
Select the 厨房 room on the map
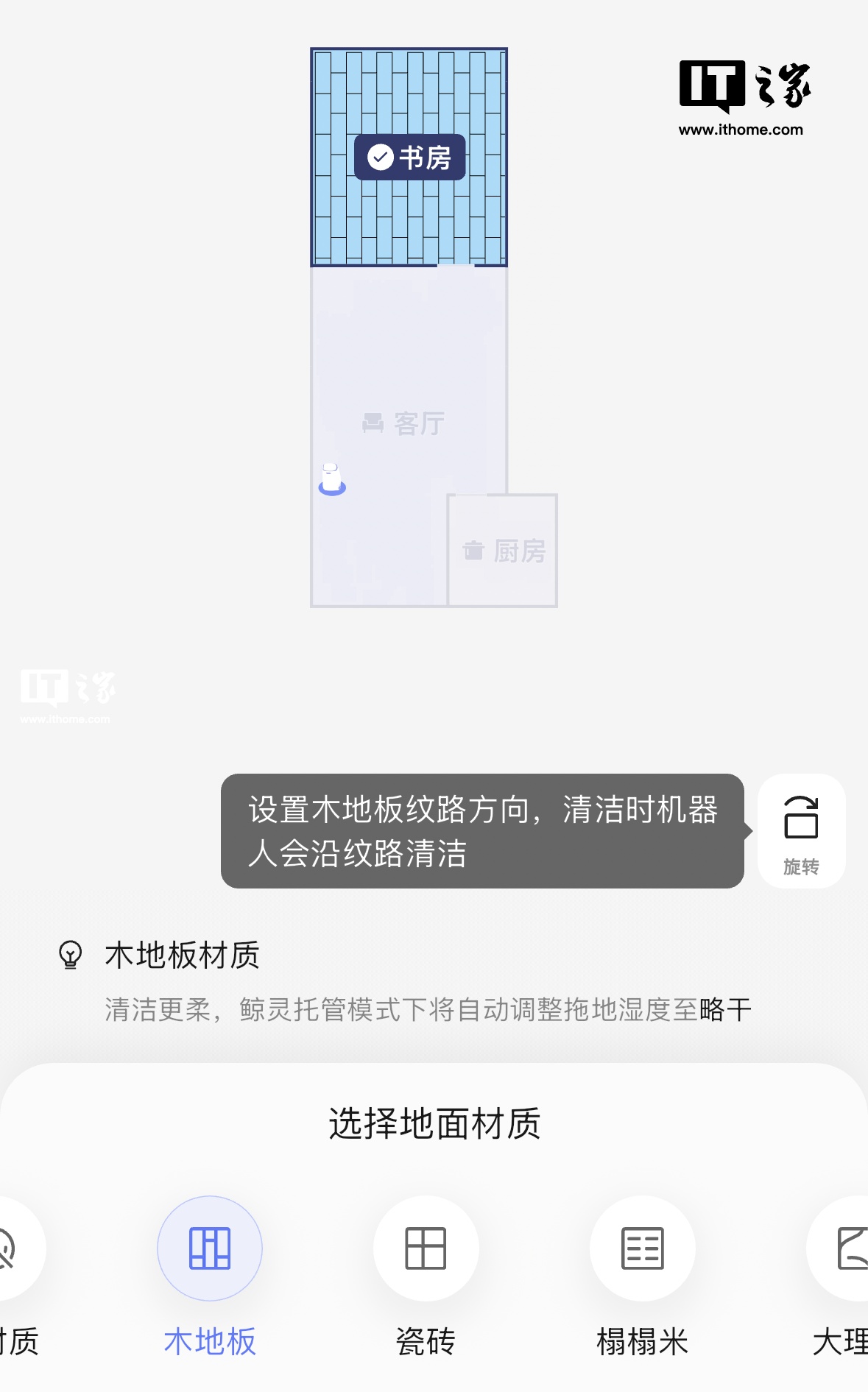(504, 551)
